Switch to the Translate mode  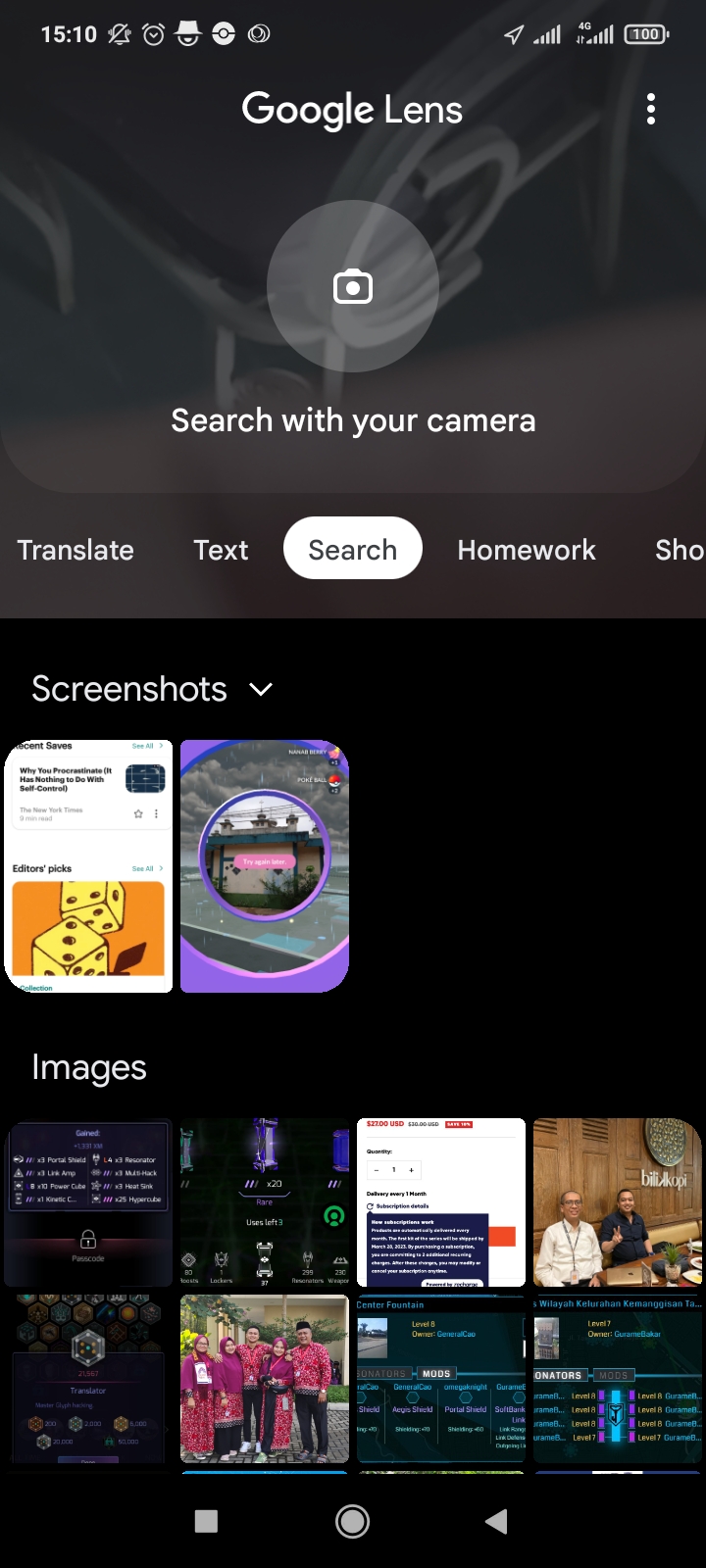point(76,550)
